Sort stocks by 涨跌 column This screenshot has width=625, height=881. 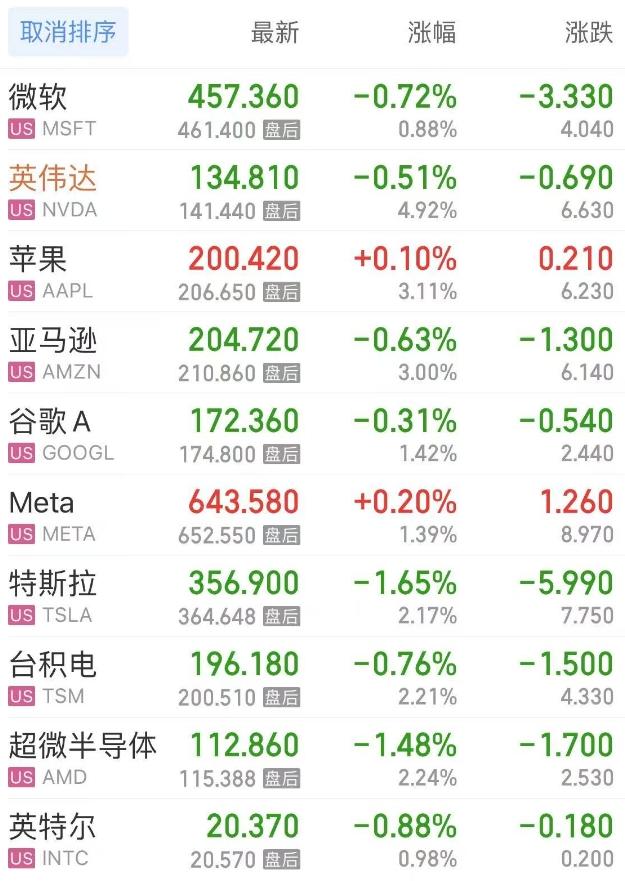(588, 33)
